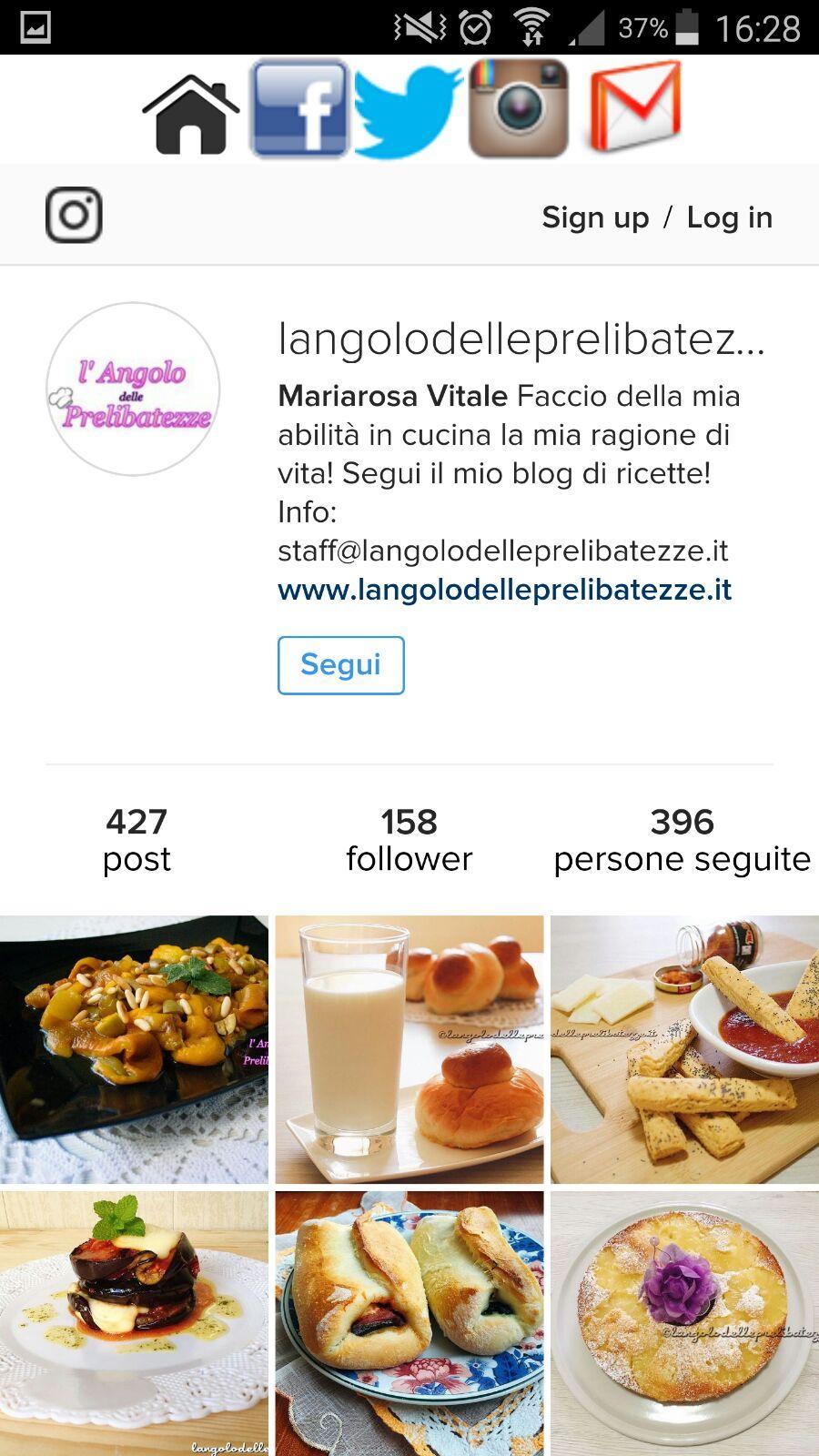Screen dimensions: 819x1456
Task: Open the pasta with pine nuts photo
Action: point(134,1049)
